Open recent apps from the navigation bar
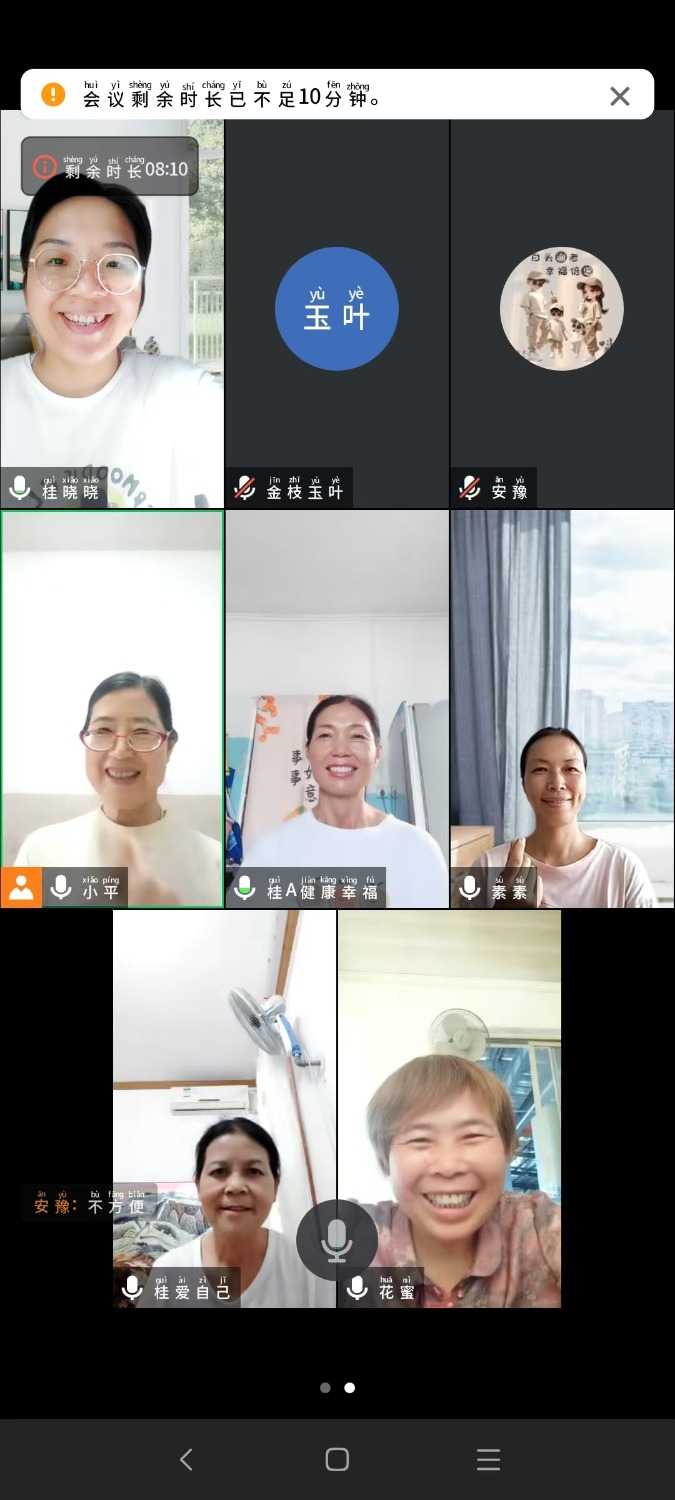Image resolution: width=675 pixels, height=1500 pixels. pyautogui.click(x=488, y=1459)
